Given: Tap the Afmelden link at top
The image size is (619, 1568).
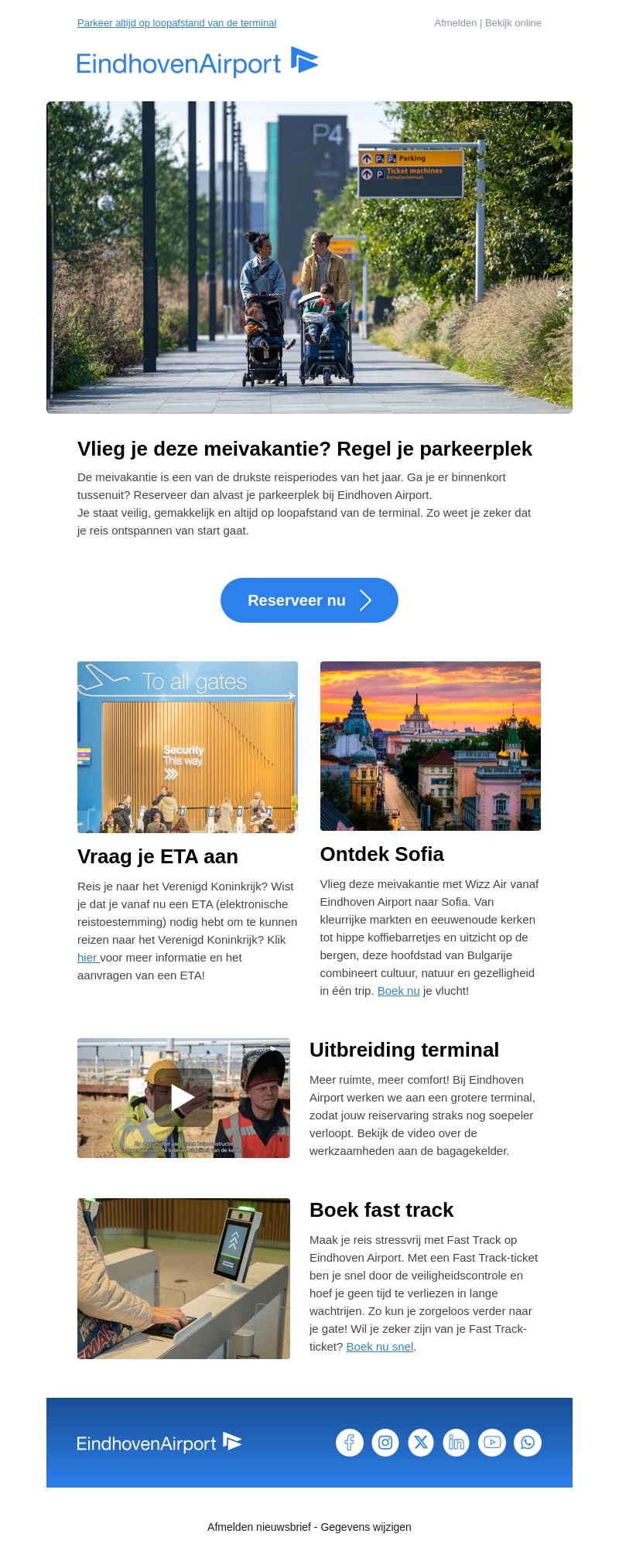Looking at the screenshot, I should point(455,23).
